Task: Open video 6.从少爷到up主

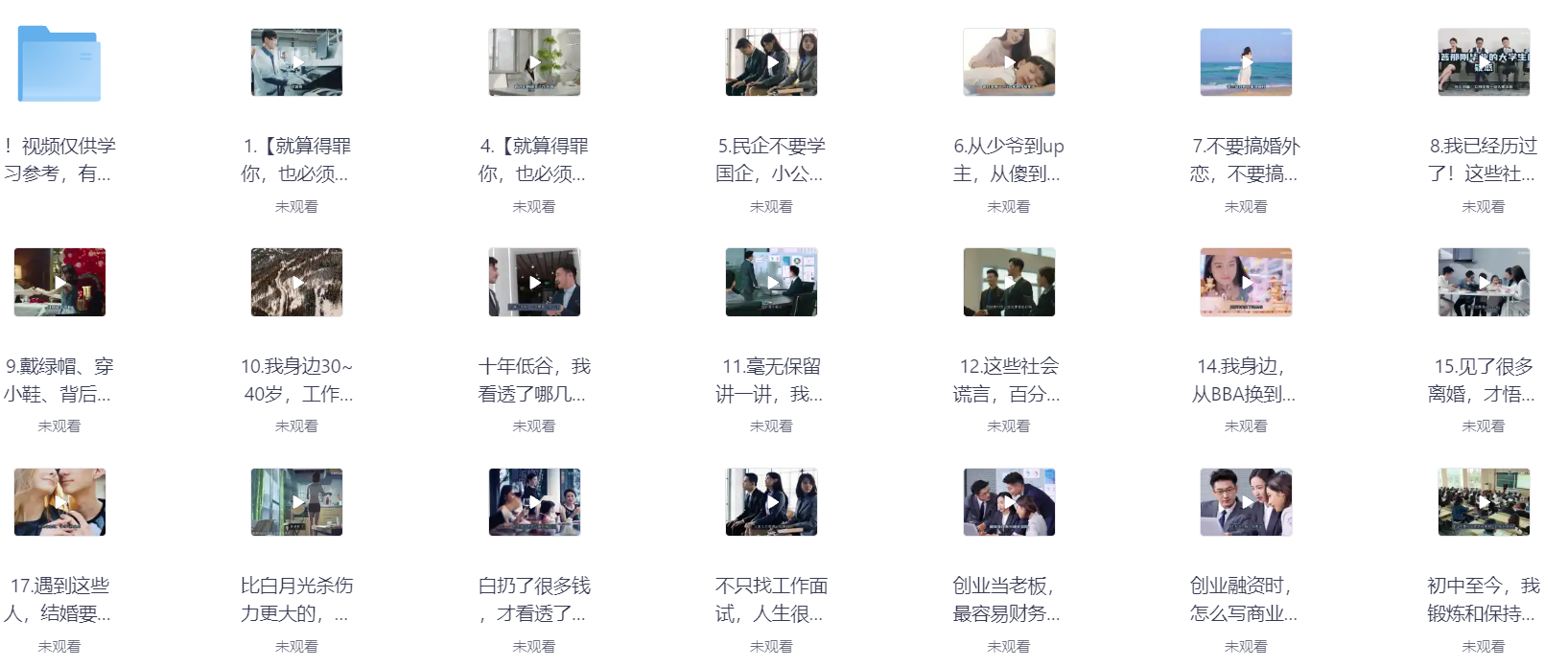Action: [1009, 62]
